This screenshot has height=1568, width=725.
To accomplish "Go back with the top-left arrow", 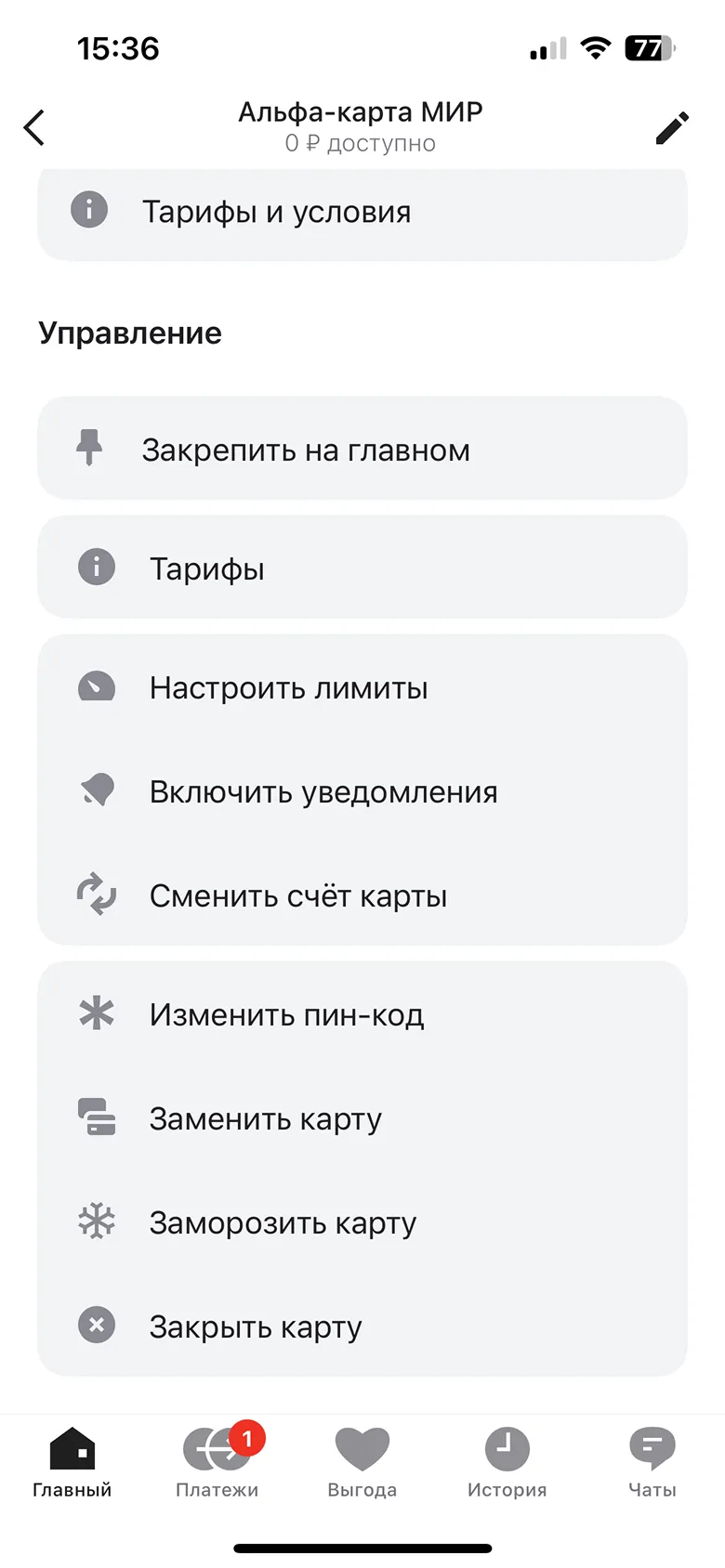I will point(34,128).
